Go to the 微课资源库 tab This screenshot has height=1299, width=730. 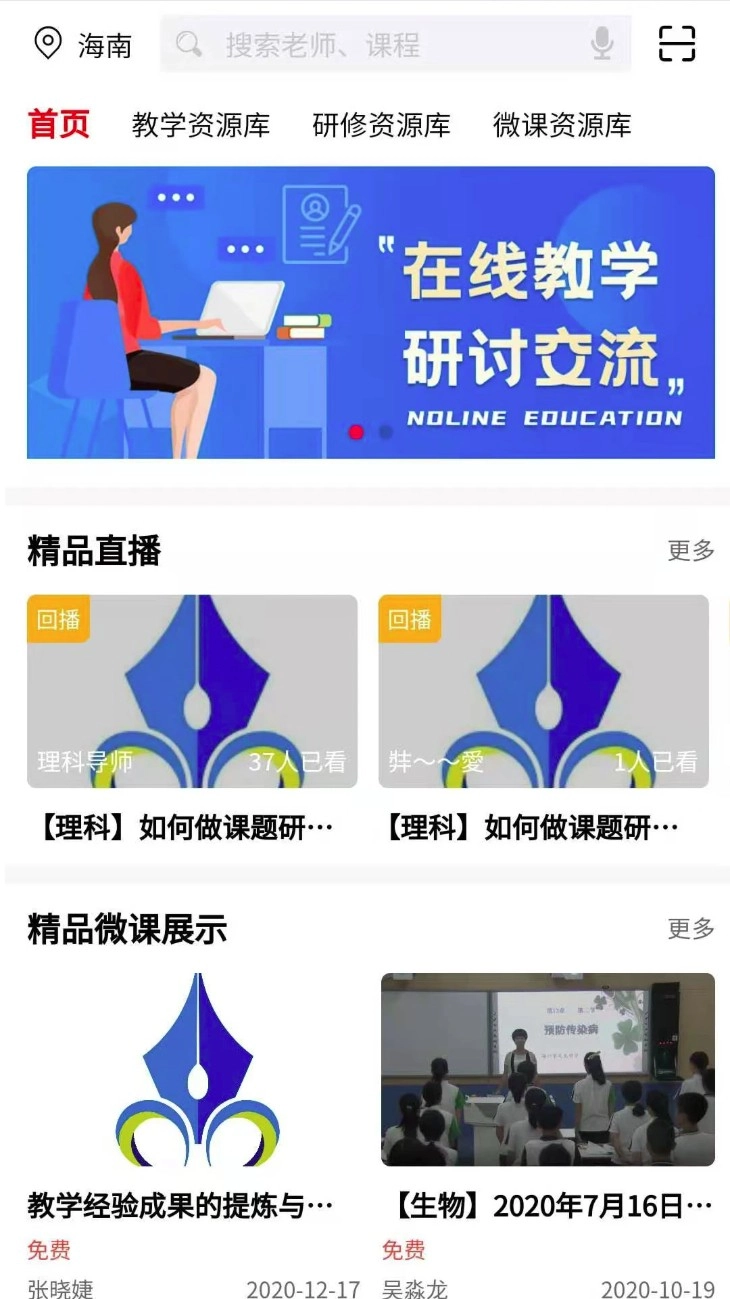point(562,125)
